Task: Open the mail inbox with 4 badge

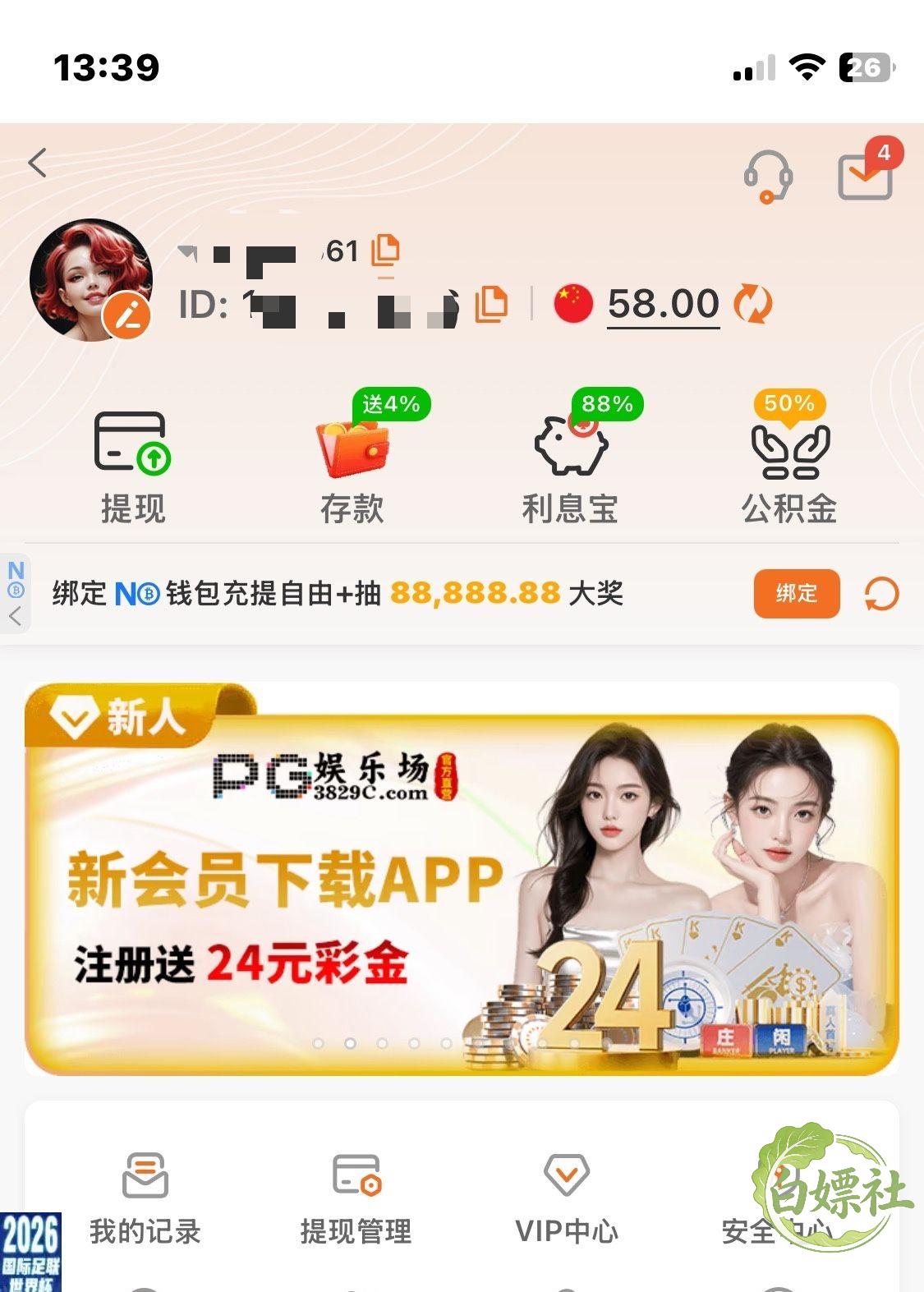Action: (x=867, y=174)
